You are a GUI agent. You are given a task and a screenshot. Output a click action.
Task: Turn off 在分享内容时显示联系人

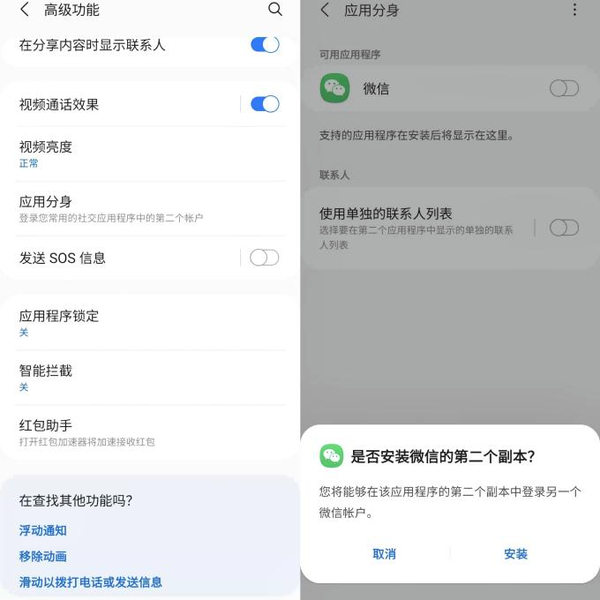264,45
